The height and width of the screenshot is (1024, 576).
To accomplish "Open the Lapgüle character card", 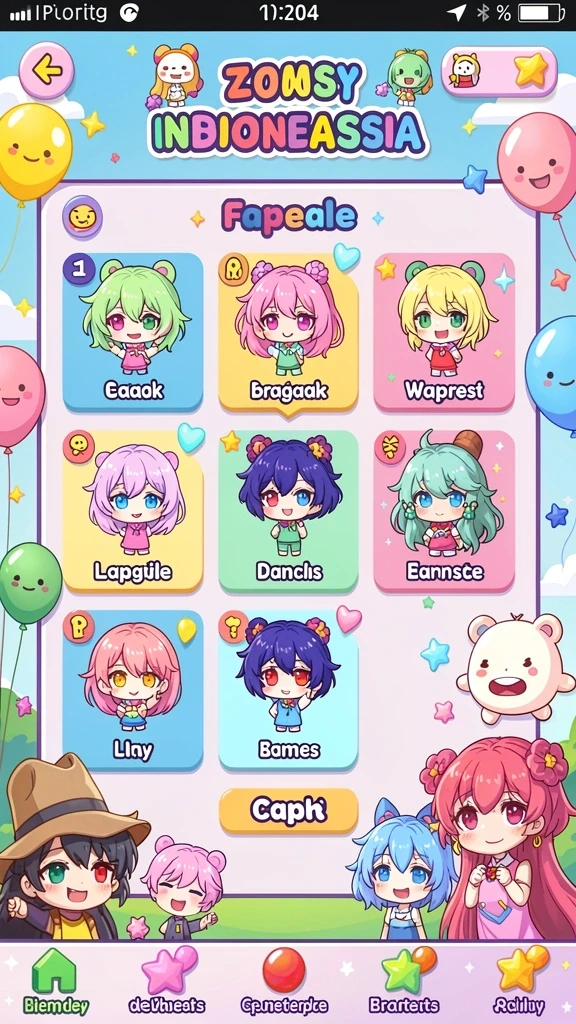I will 133,511.
